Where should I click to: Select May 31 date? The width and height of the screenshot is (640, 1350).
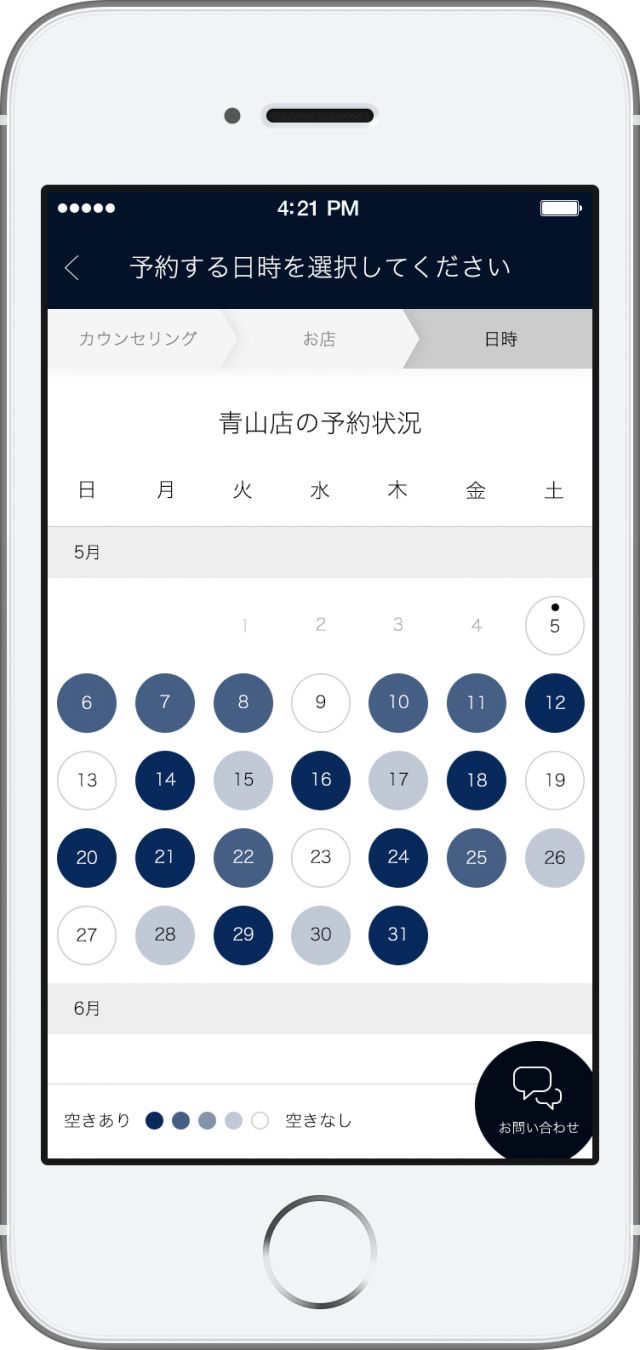tap(398, 935)
